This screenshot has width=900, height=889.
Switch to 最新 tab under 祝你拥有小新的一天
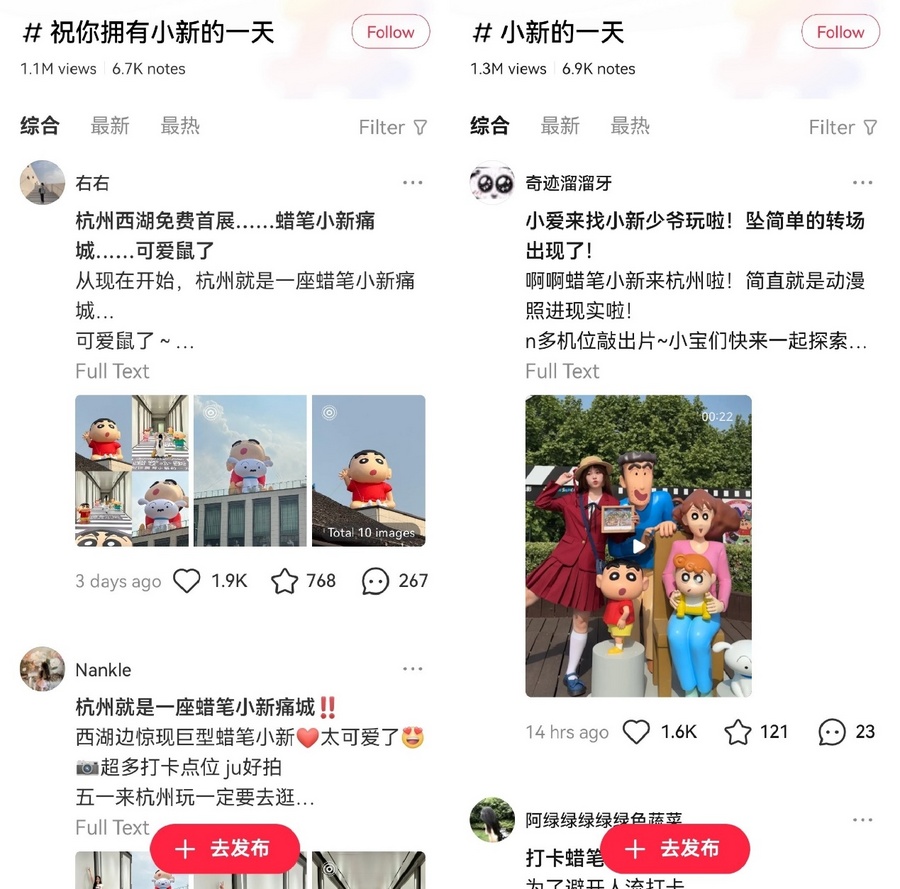click(x=110, y=126)
